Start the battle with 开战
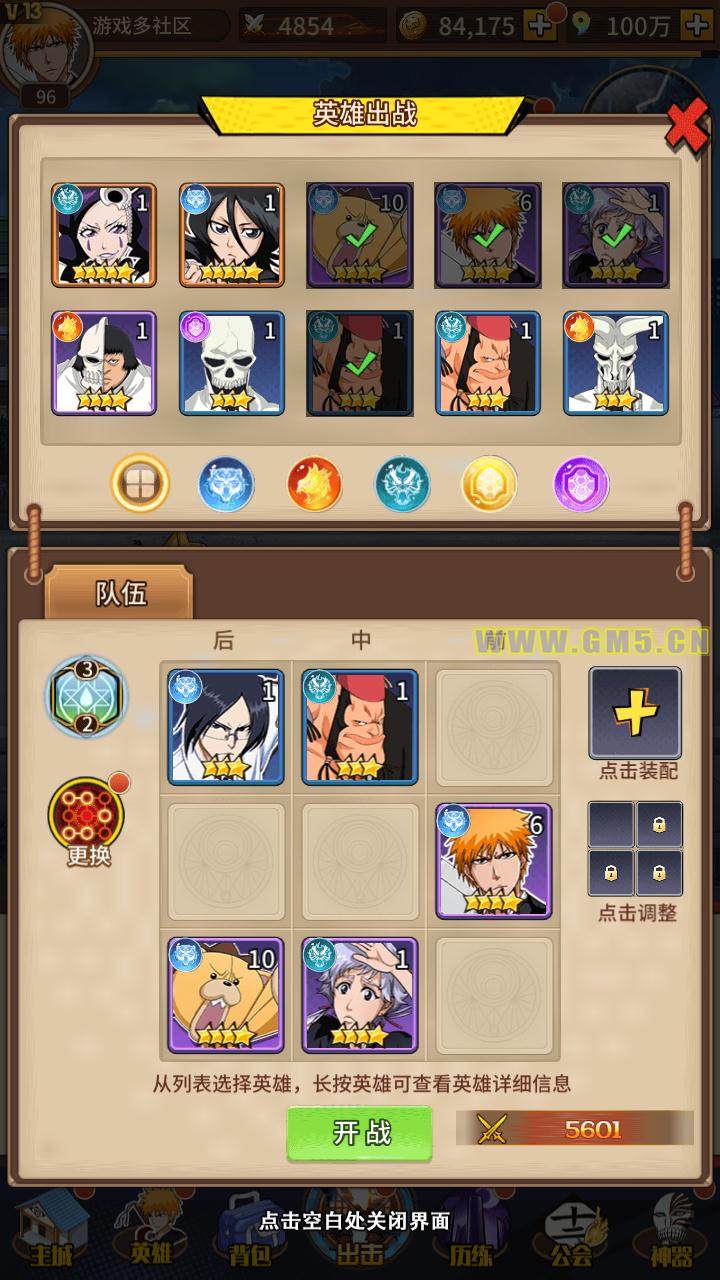Image resolution: width=720 pixels, height=1280 pixels. [360, 1132]
